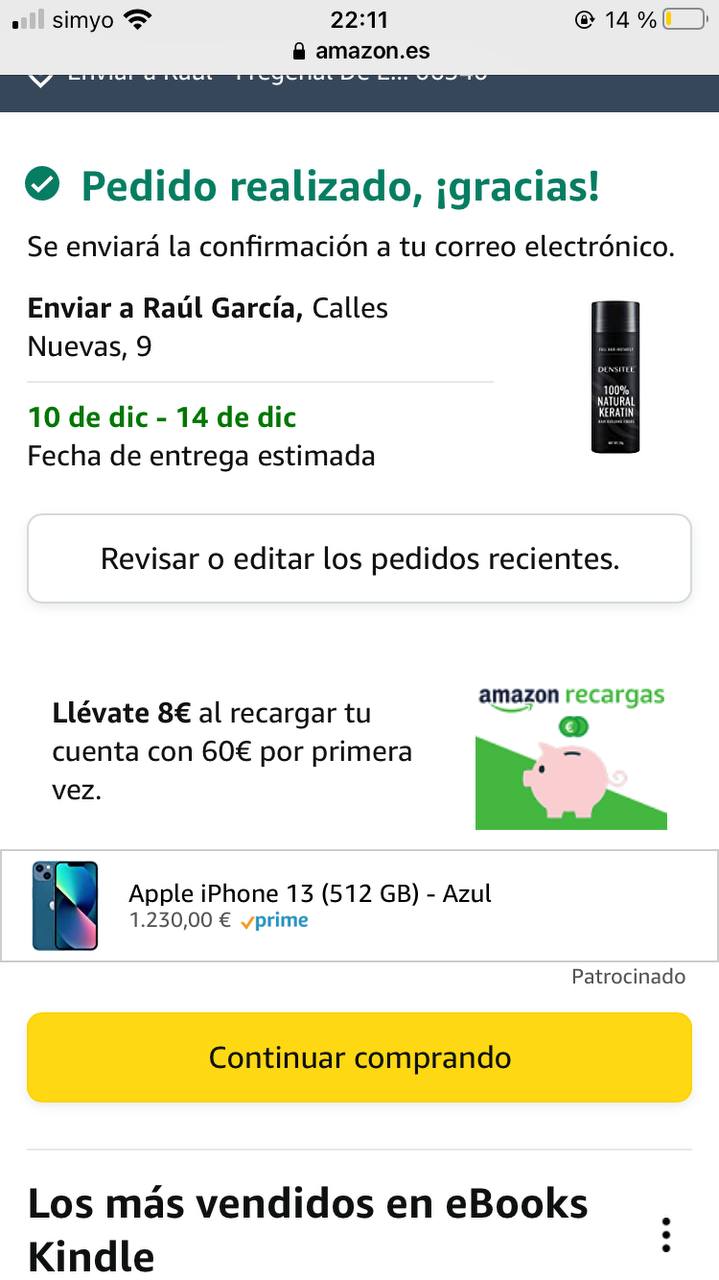Open the ordered Densitee keratin product image

coord(614,377)
